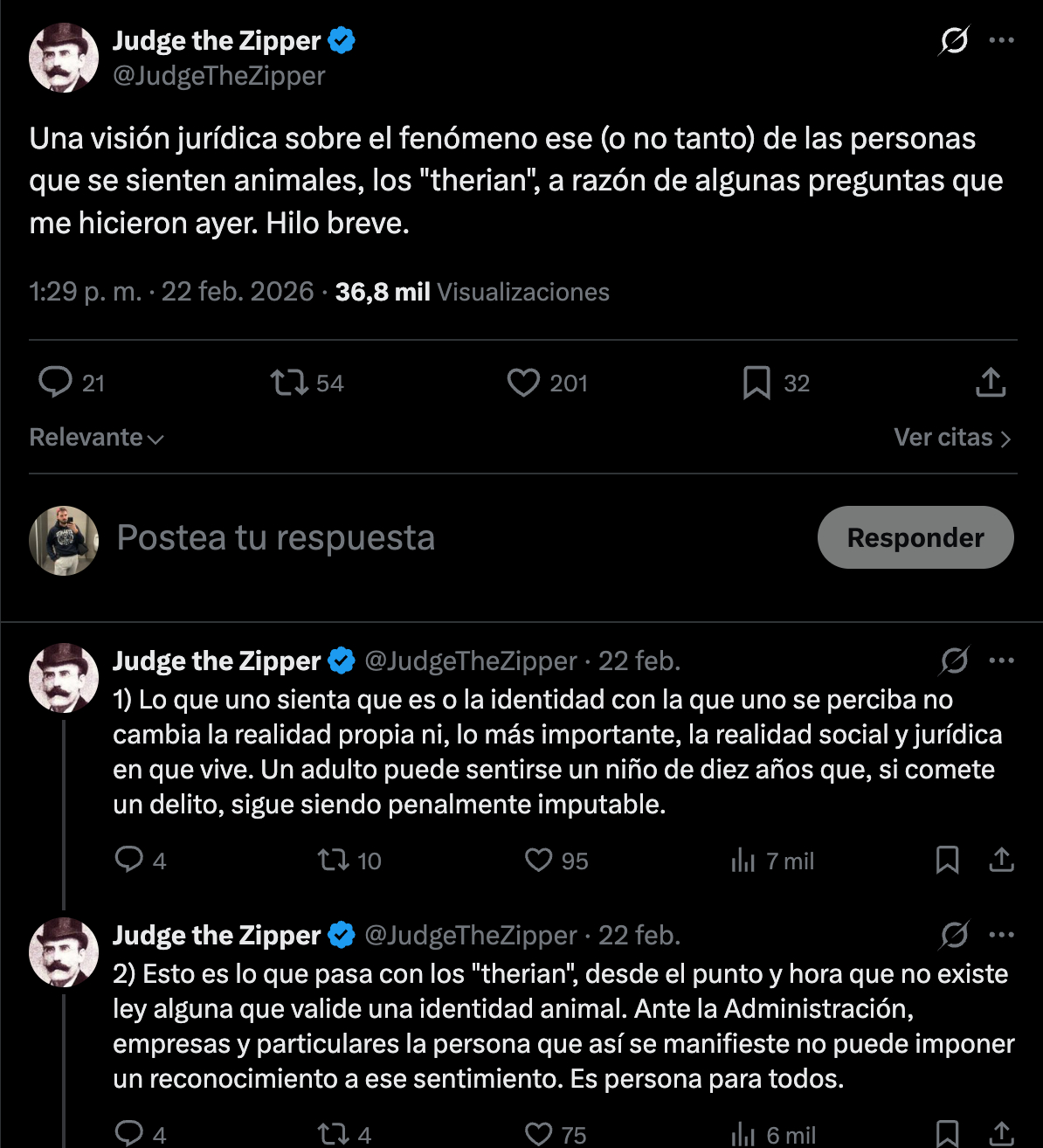Open overflow menu on the "2) Esto es" reply
This screenshot has height=1148, width=1043.
pos(1001,935)
